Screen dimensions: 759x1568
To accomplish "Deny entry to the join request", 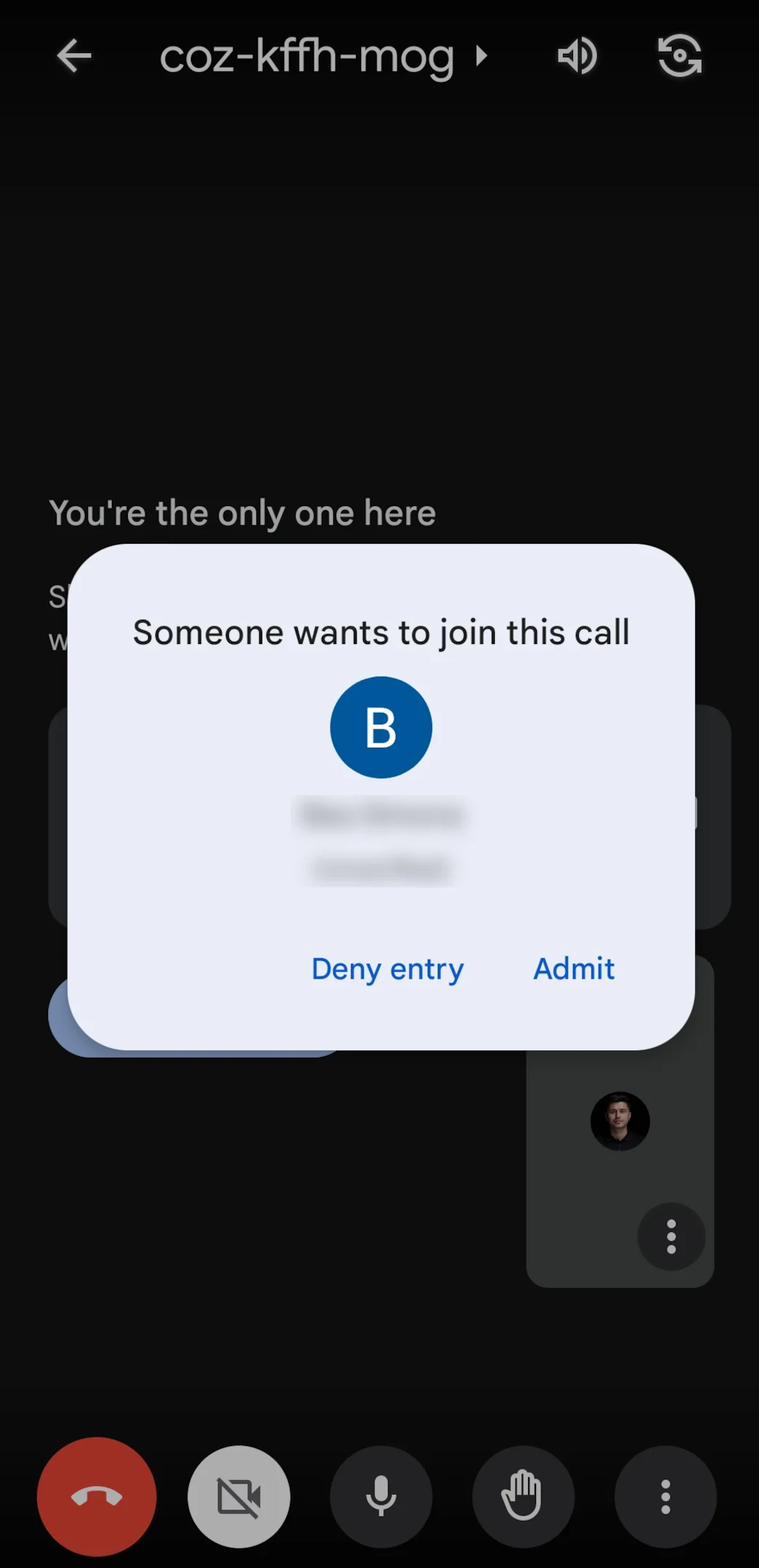I will point(387,970).
